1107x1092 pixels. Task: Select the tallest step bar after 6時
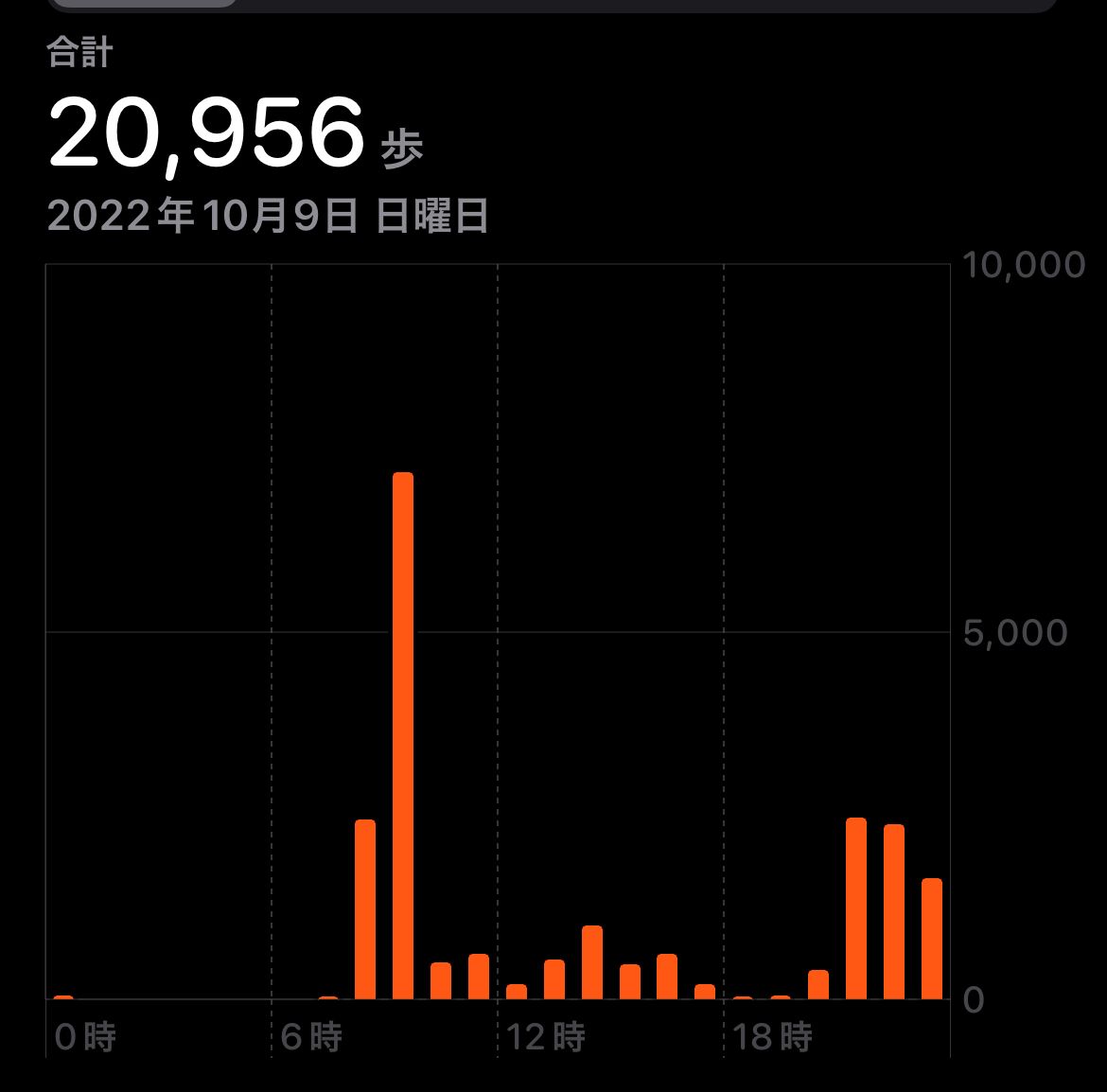[x=403, y=735]
